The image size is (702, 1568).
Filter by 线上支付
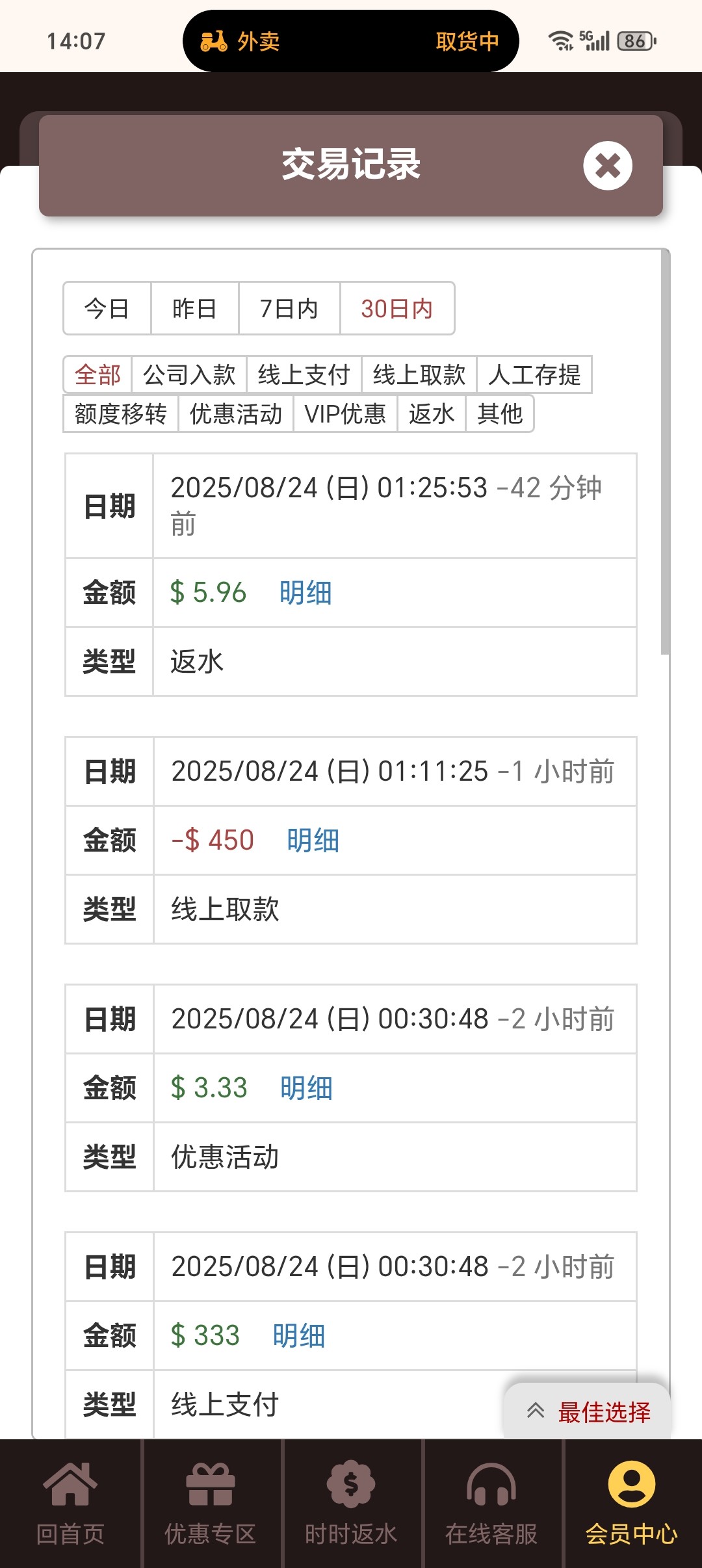click(x=304, y=375)
